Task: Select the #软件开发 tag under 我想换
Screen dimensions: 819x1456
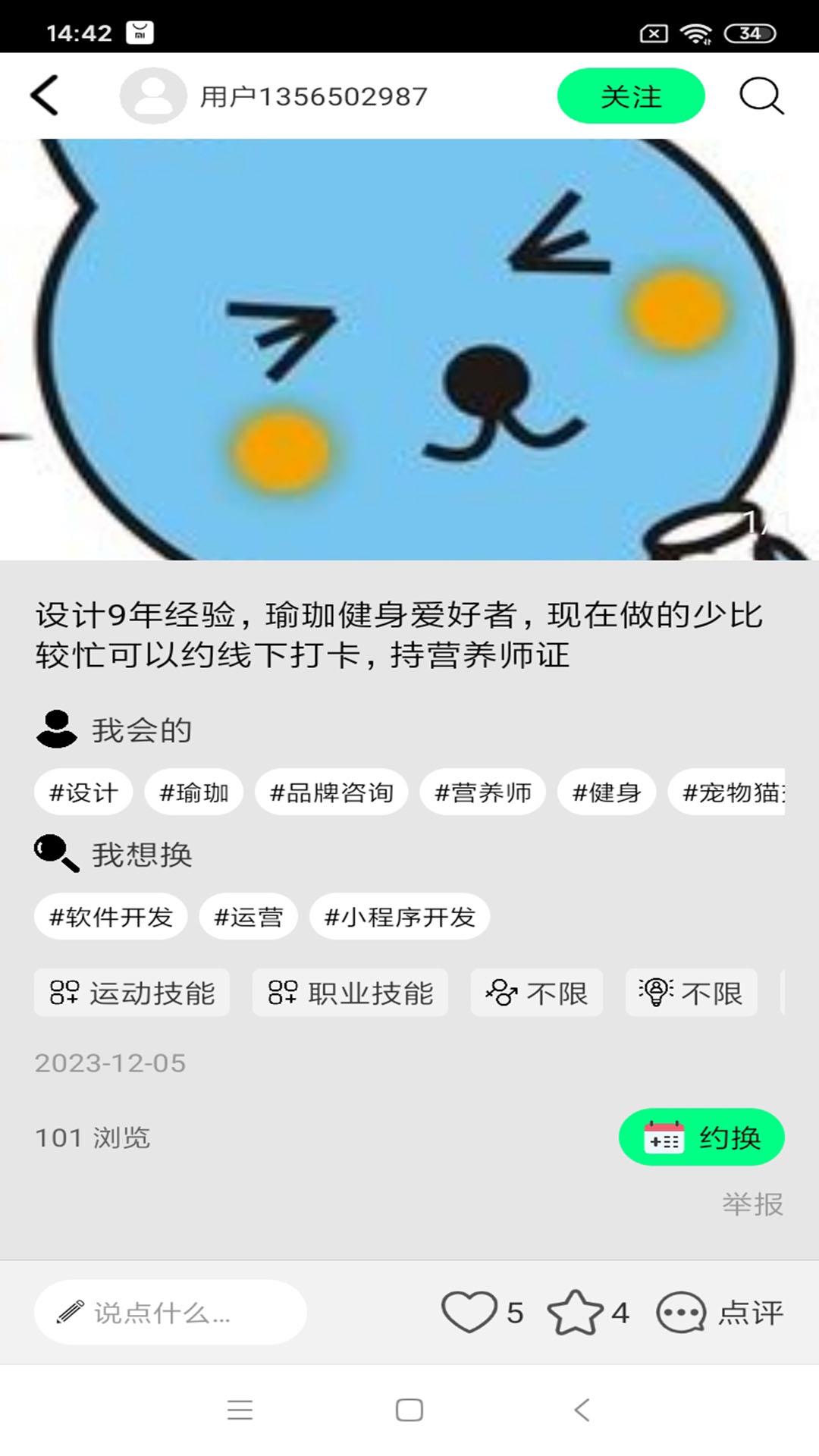Action: coord(110,917)
